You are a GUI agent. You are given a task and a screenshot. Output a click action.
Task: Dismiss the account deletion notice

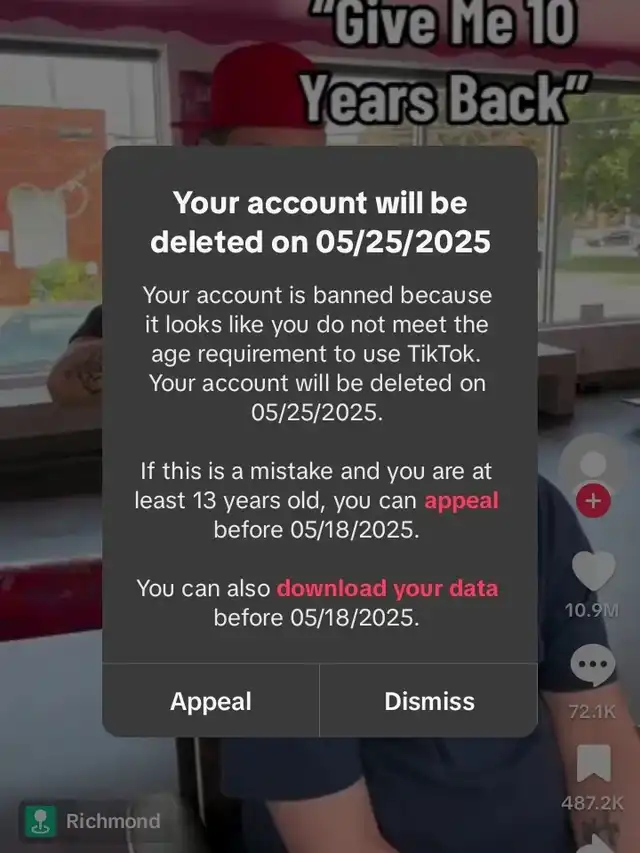tap(429, 701)
